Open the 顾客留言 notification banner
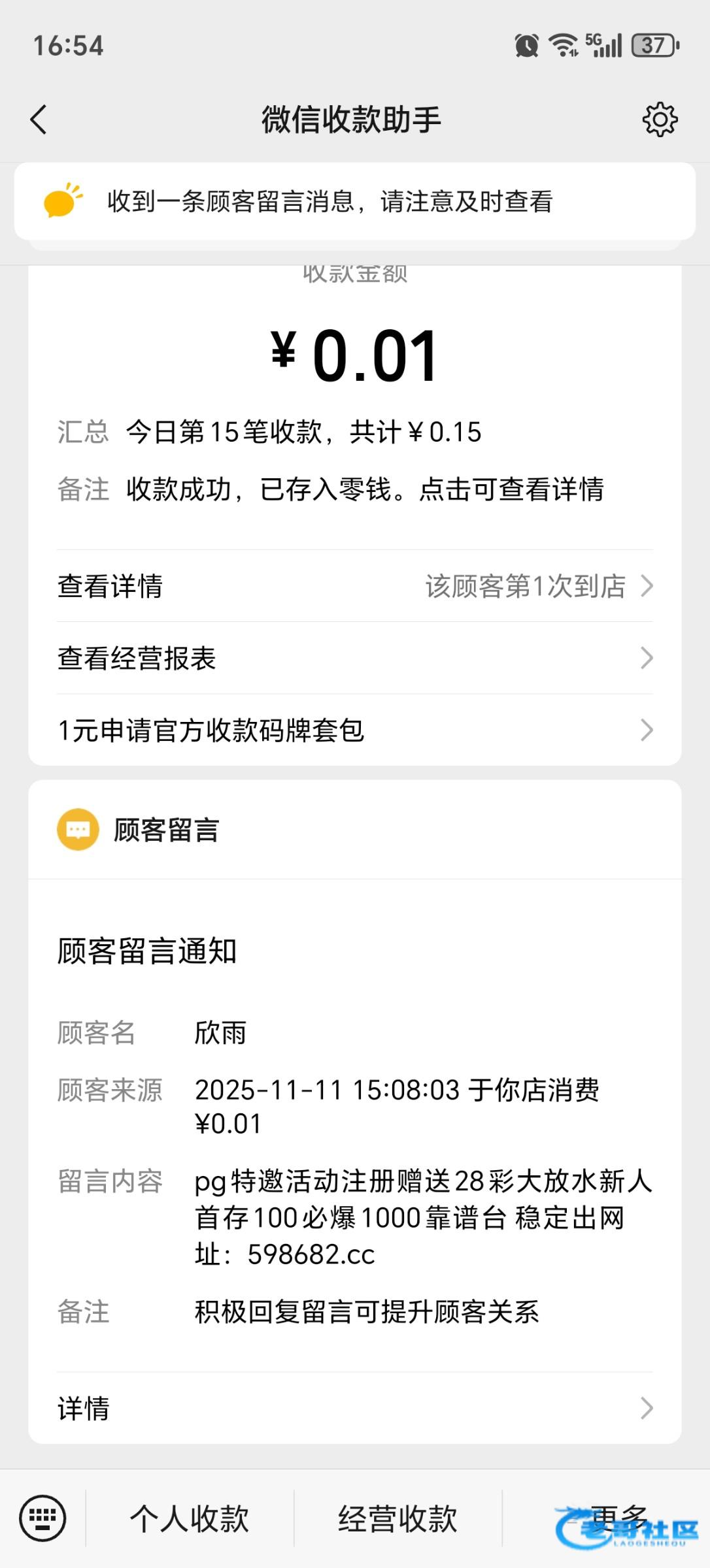The height and width of the screenshot is (1568, 710). (x=354, y=201)
